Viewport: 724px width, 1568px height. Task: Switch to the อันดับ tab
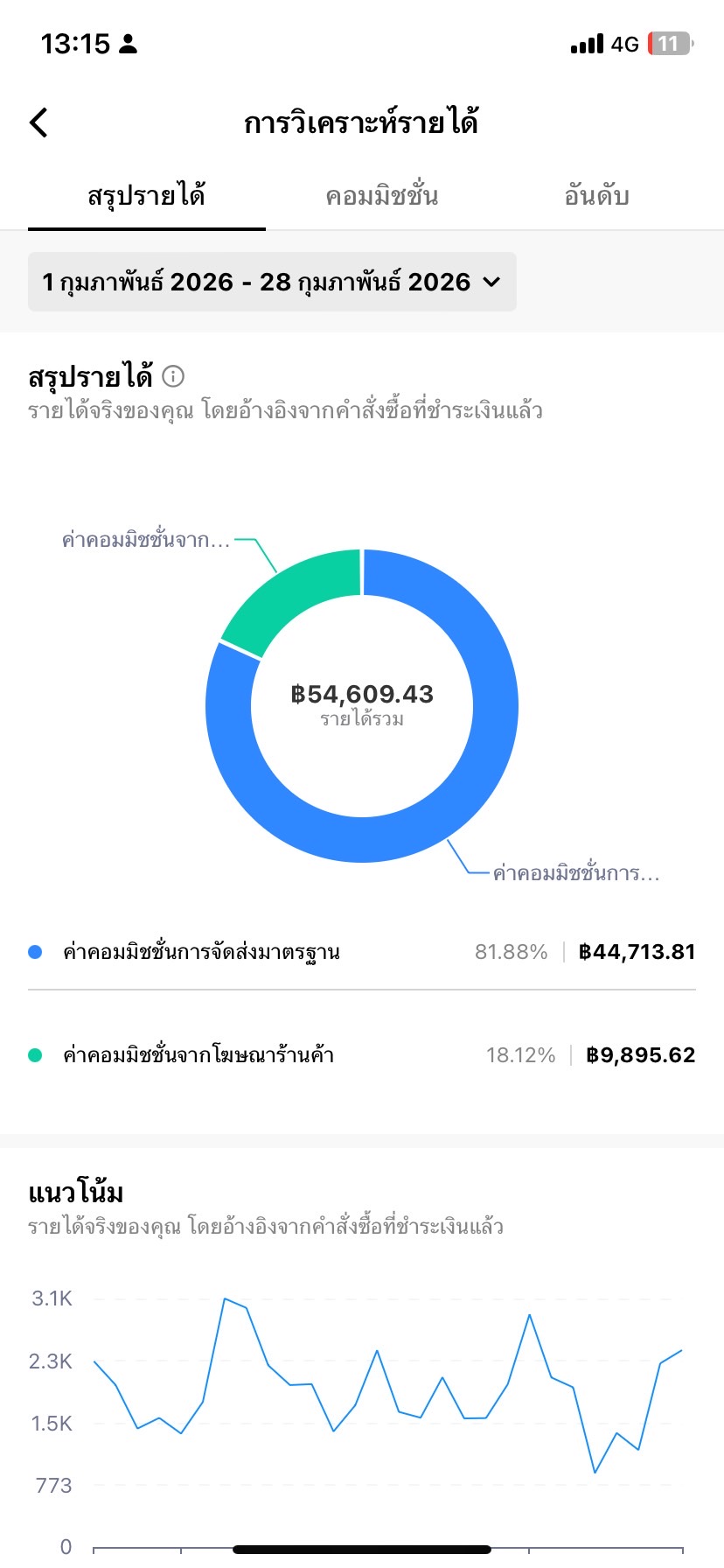[596, 196]
